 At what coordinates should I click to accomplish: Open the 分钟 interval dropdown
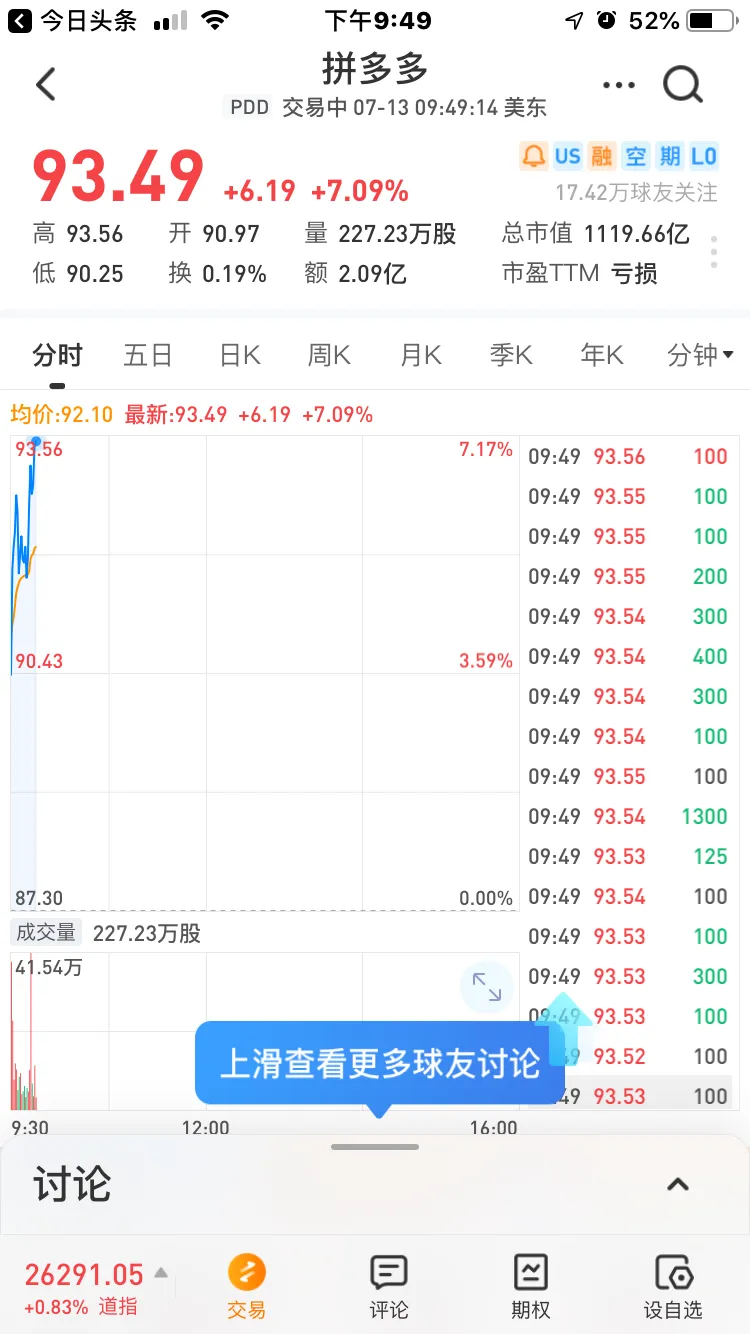coord(699,355)
